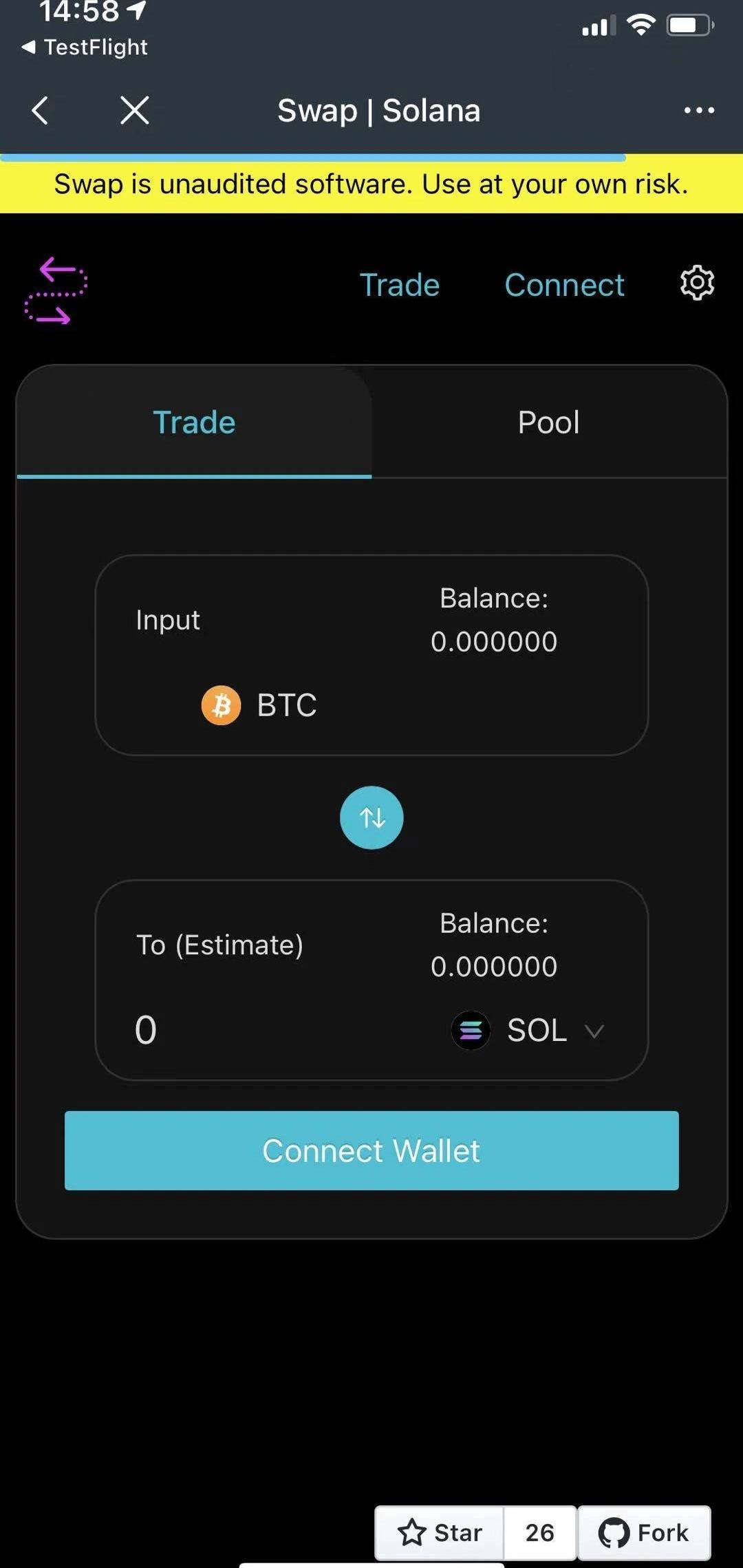Choose the BTC input token
Image resolution: width=743 pixels, height=1568 pixels.
pos(259,705)
